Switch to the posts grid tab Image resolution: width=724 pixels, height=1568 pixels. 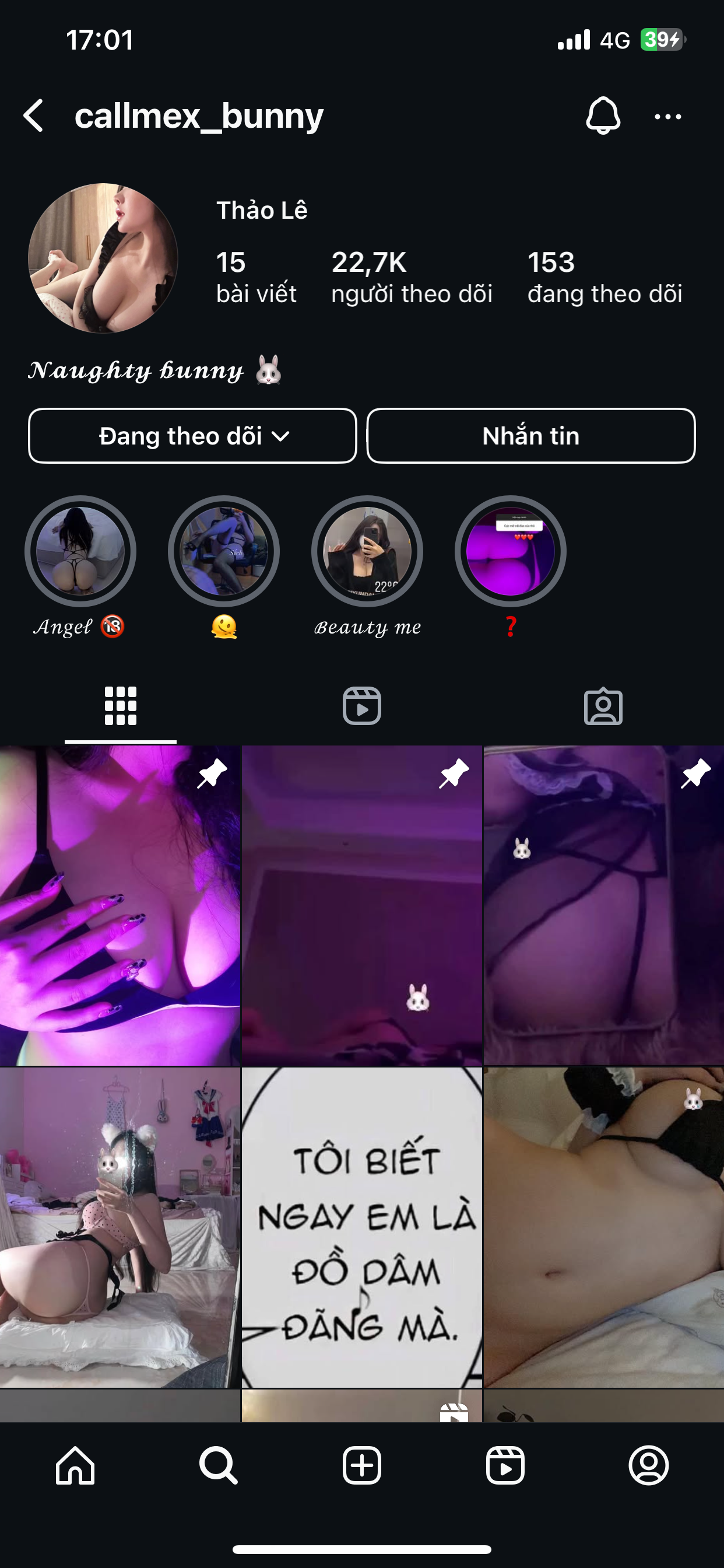point(121,706)
